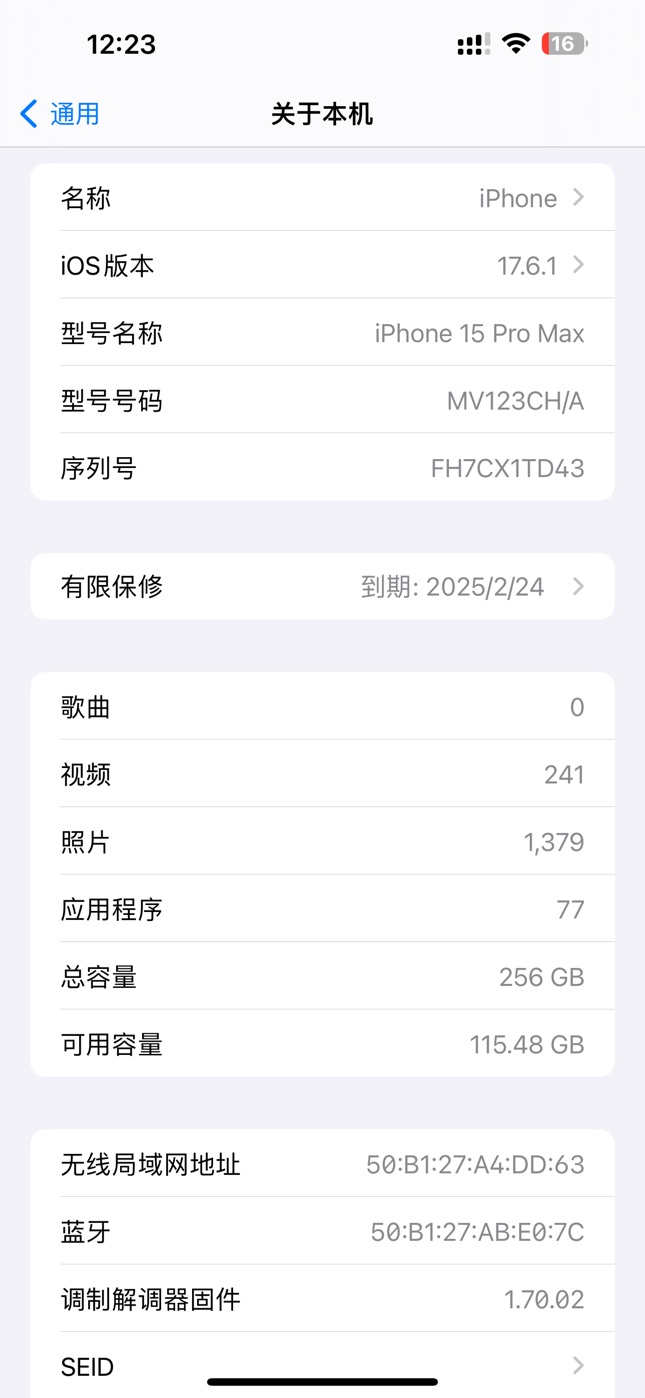645x1398 pixels.
Task: Go back to 通用 settings
Action: click(x=60, y=114)
